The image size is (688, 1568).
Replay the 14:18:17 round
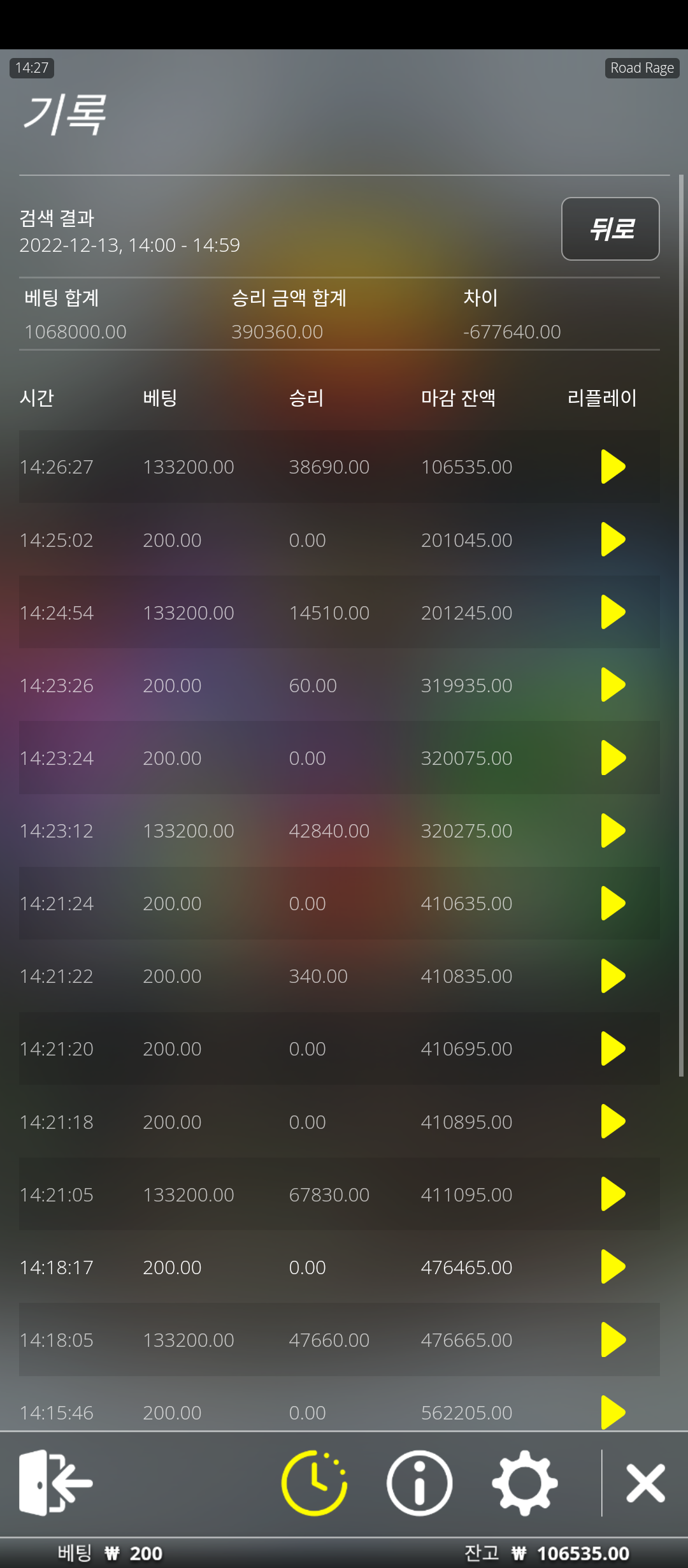(x=613, y=1267)
